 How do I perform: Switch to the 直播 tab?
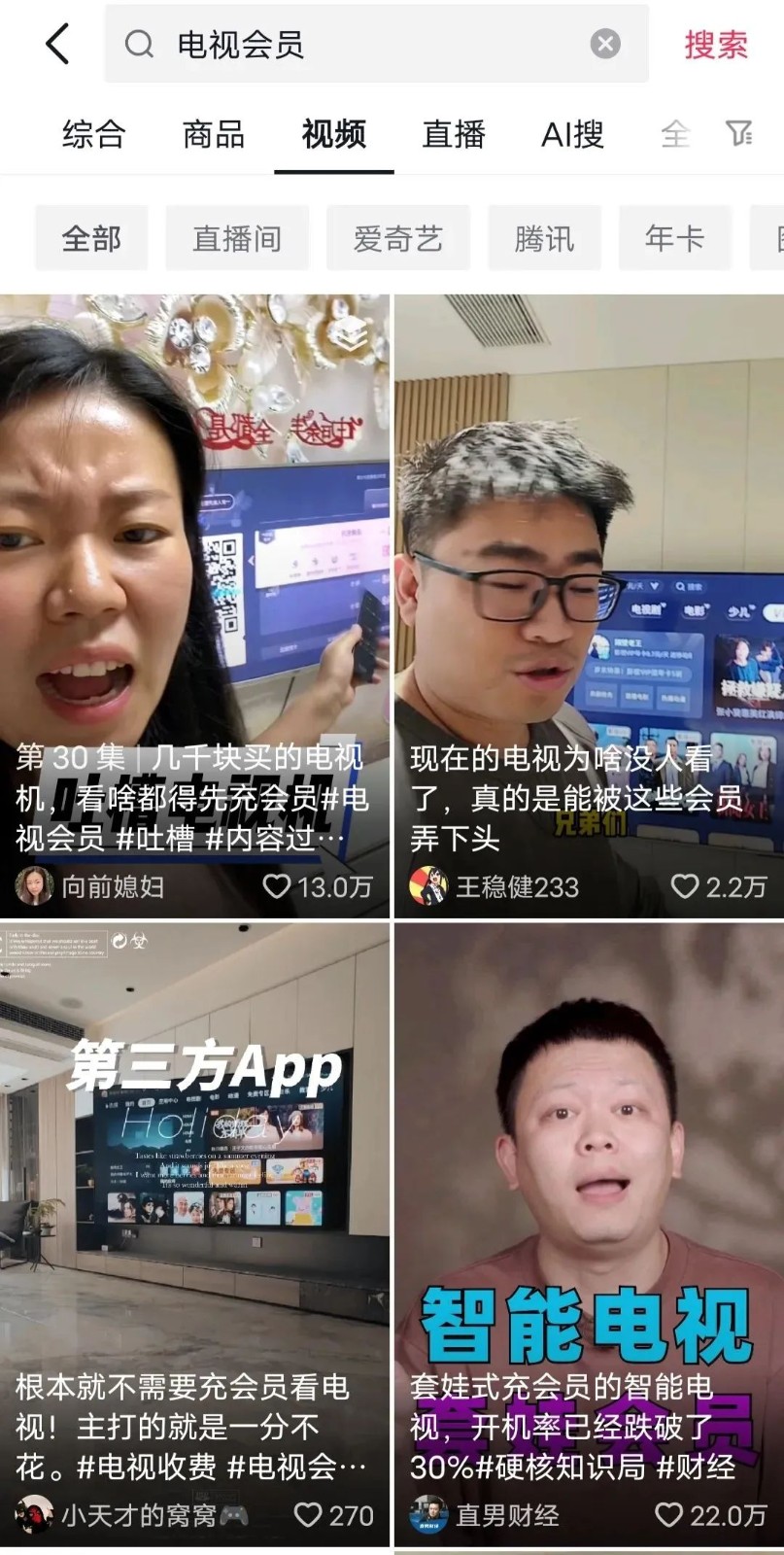click(454, 134)
